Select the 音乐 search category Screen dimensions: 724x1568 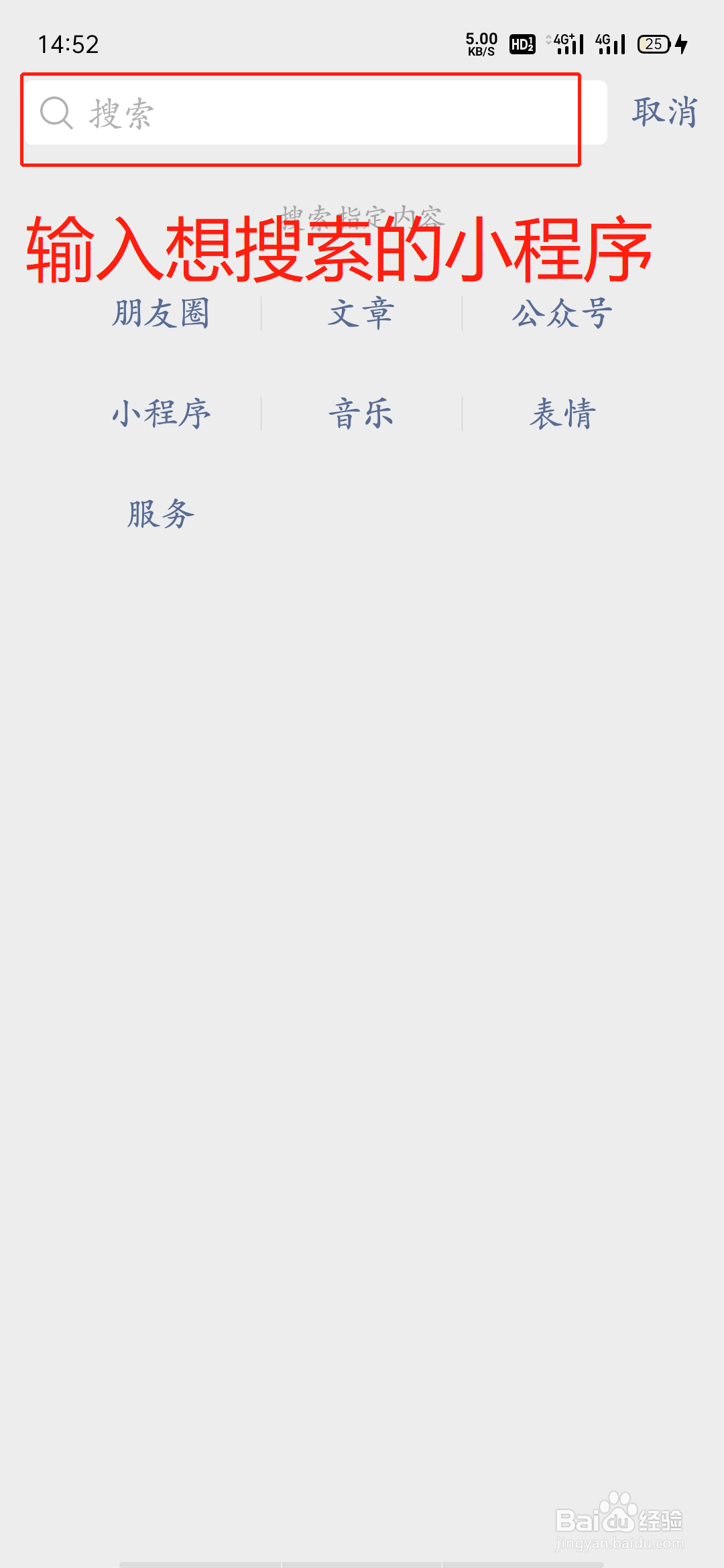pos(361,413)
